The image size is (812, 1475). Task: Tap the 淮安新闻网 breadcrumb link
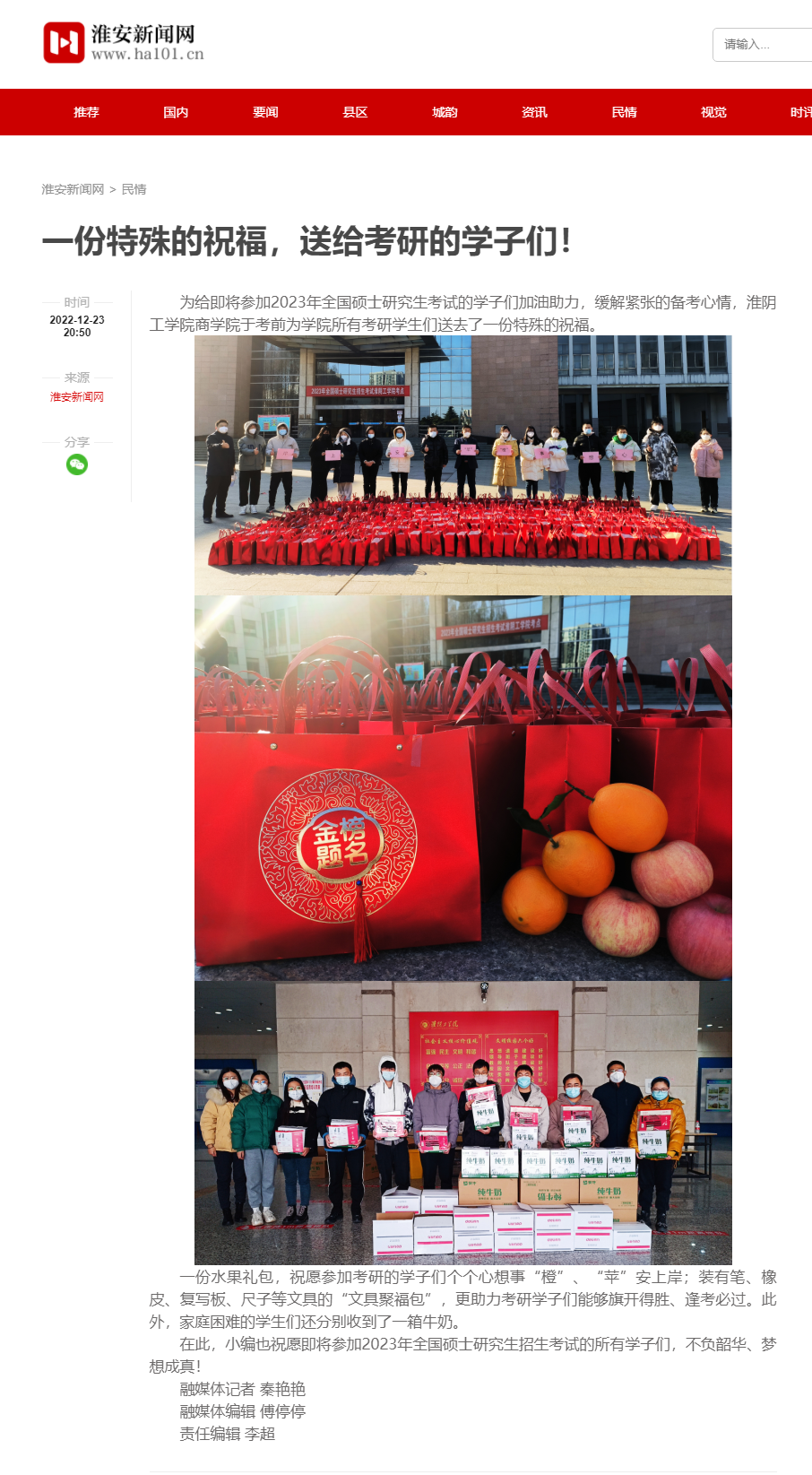tap(73, 189)
